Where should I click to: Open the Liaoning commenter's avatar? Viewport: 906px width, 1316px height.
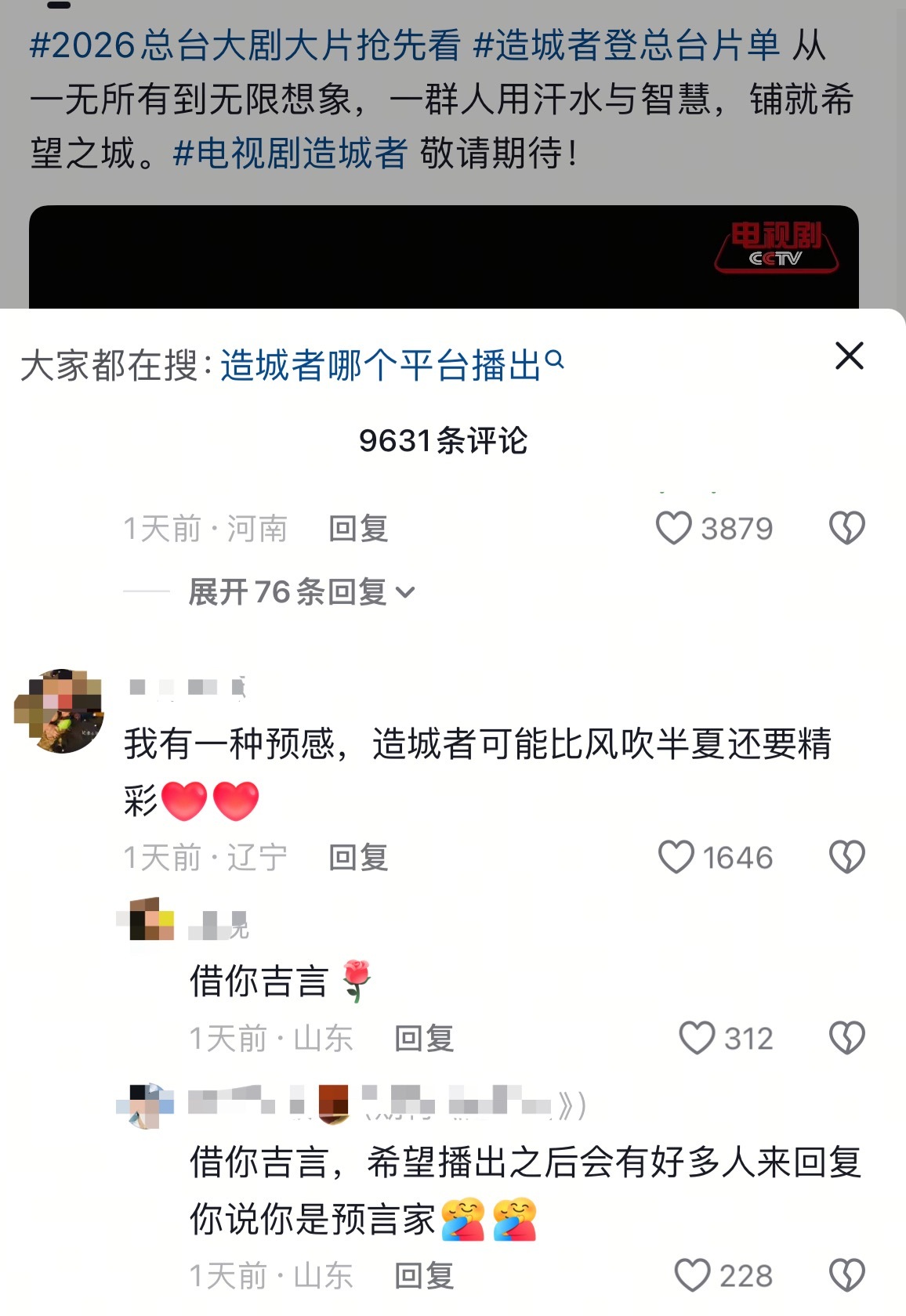[x=60, y=711]
